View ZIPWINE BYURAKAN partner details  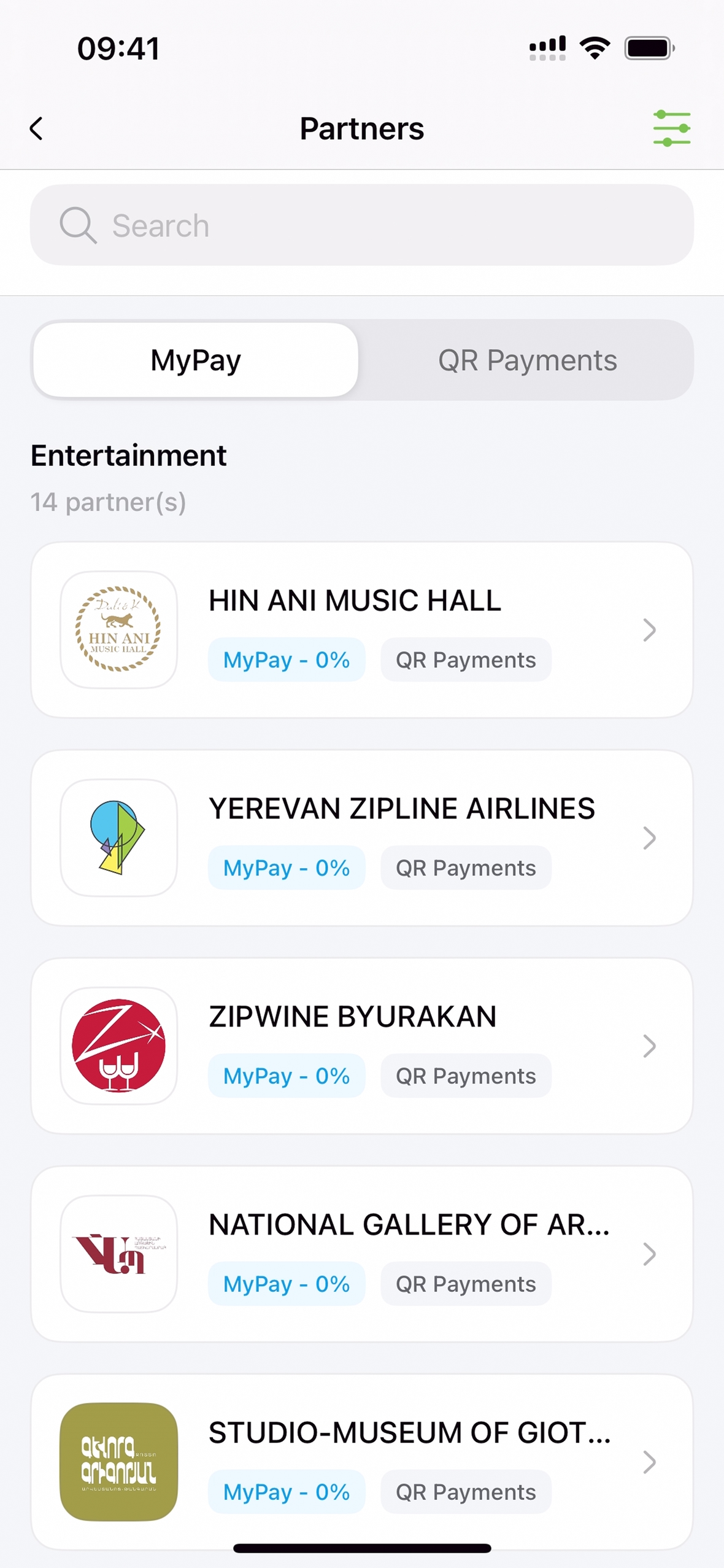click(362, 1046)
